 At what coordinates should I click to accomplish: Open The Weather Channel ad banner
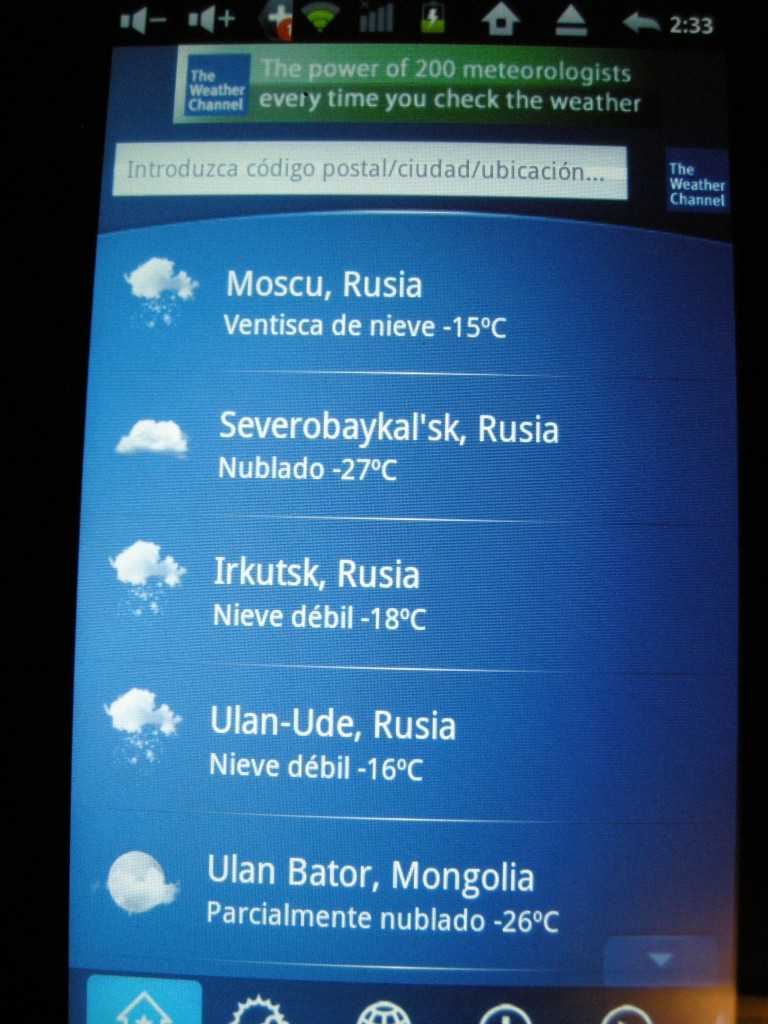click(415, 87)
